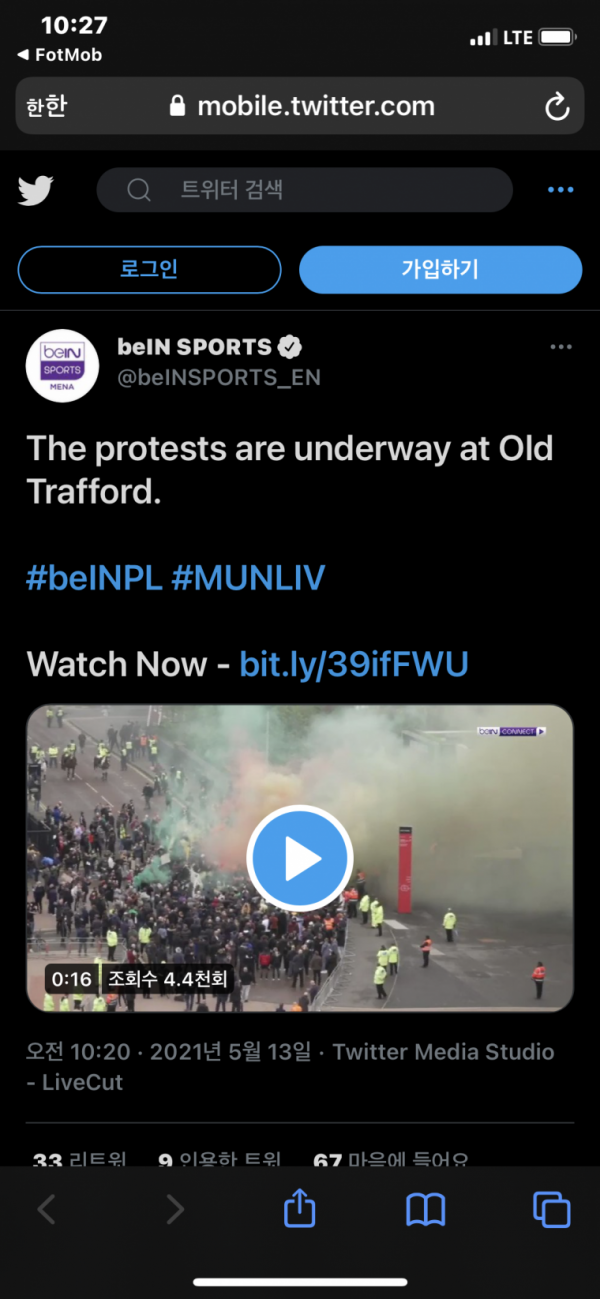Tap the 트위터 검색 search box
600x1299 pixels.
tap(304, 190)
